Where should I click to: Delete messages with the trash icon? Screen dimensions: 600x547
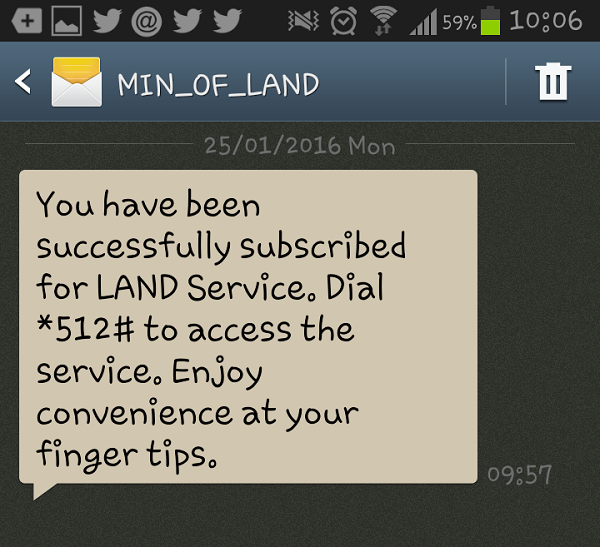pos(553,82)
